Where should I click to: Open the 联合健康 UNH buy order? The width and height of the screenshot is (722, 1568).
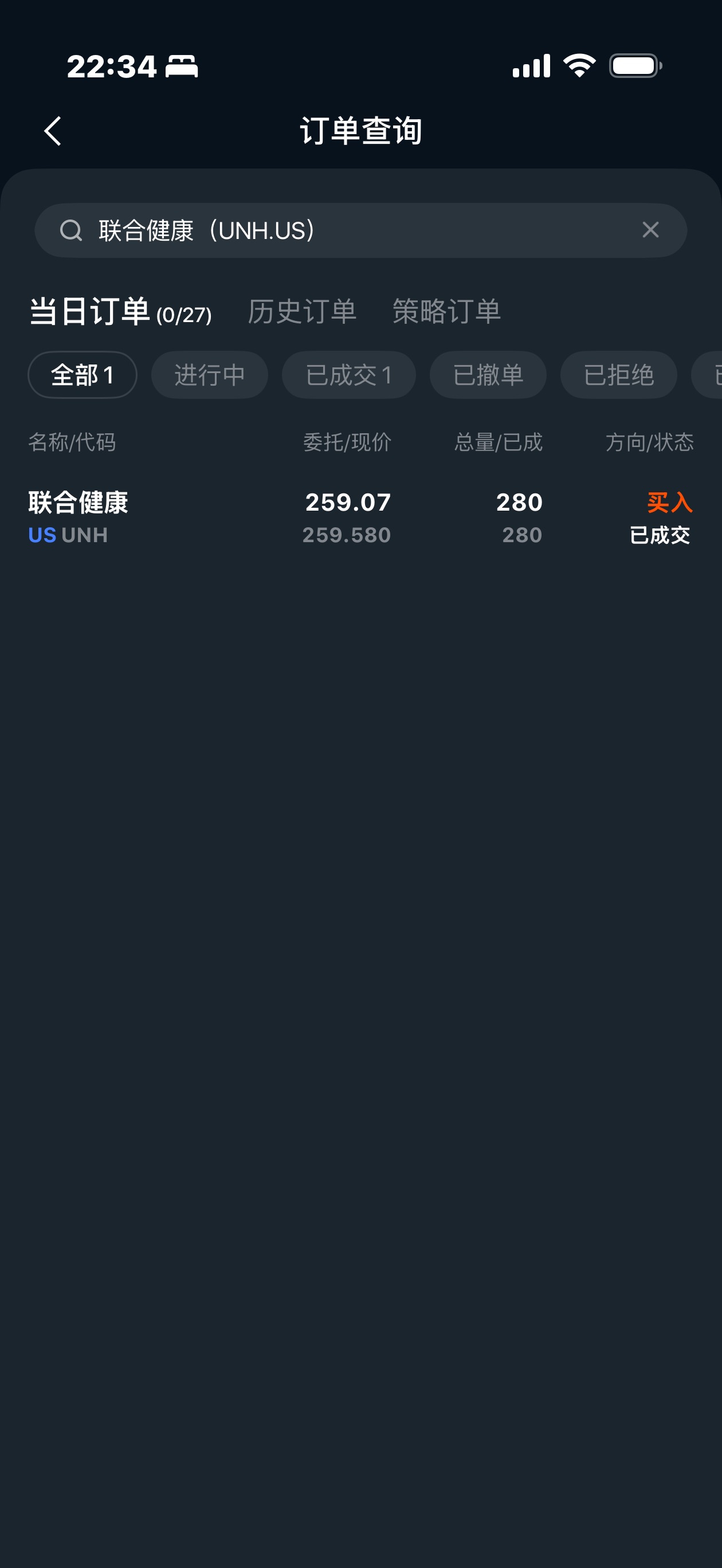pos(360,518)
